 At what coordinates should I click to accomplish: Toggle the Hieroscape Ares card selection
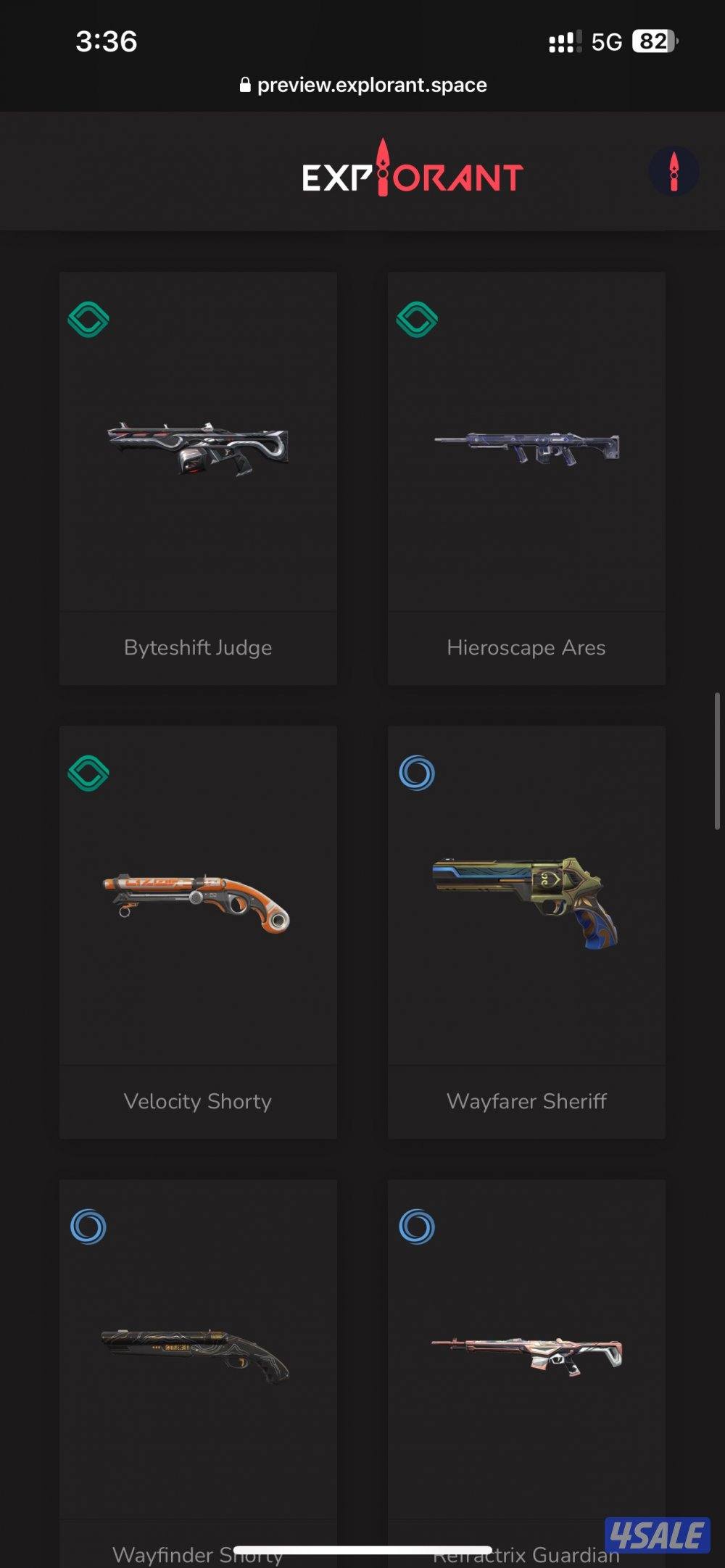(526, 475)
